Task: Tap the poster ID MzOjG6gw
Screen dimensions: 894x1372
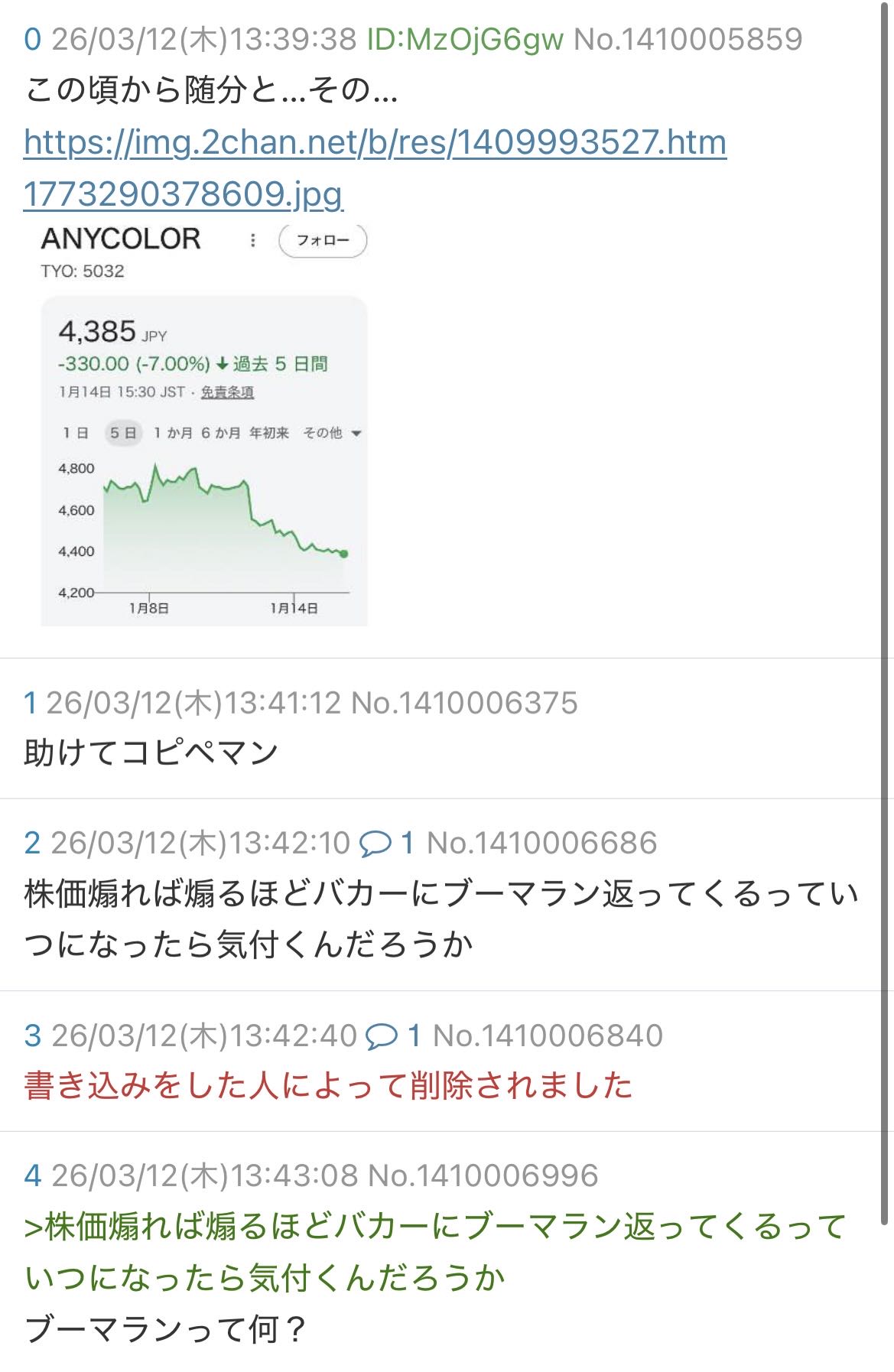Action: point(465,39)
